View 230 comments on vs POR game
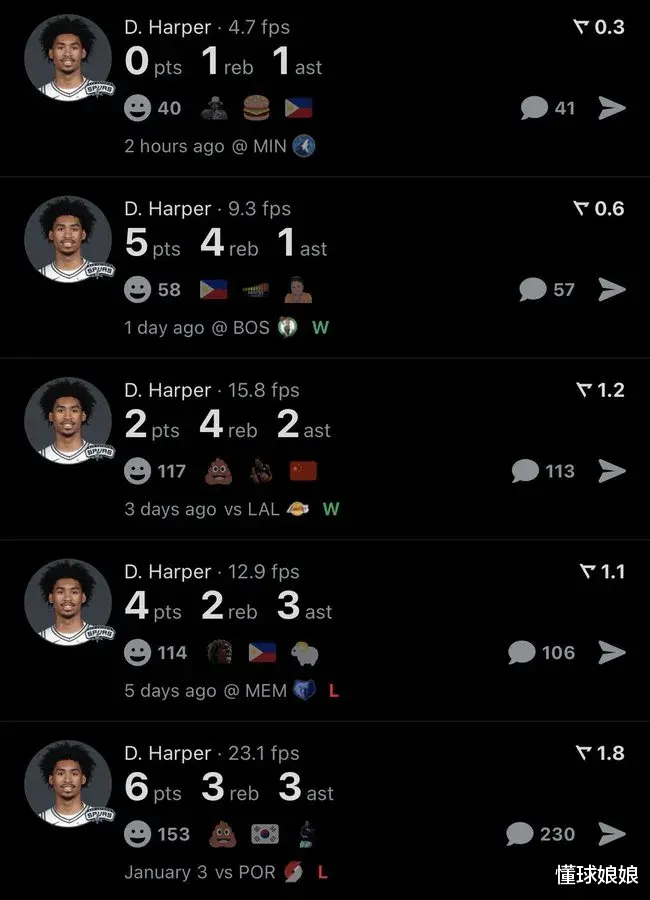 pyautogui.click(x=521, y=834)
